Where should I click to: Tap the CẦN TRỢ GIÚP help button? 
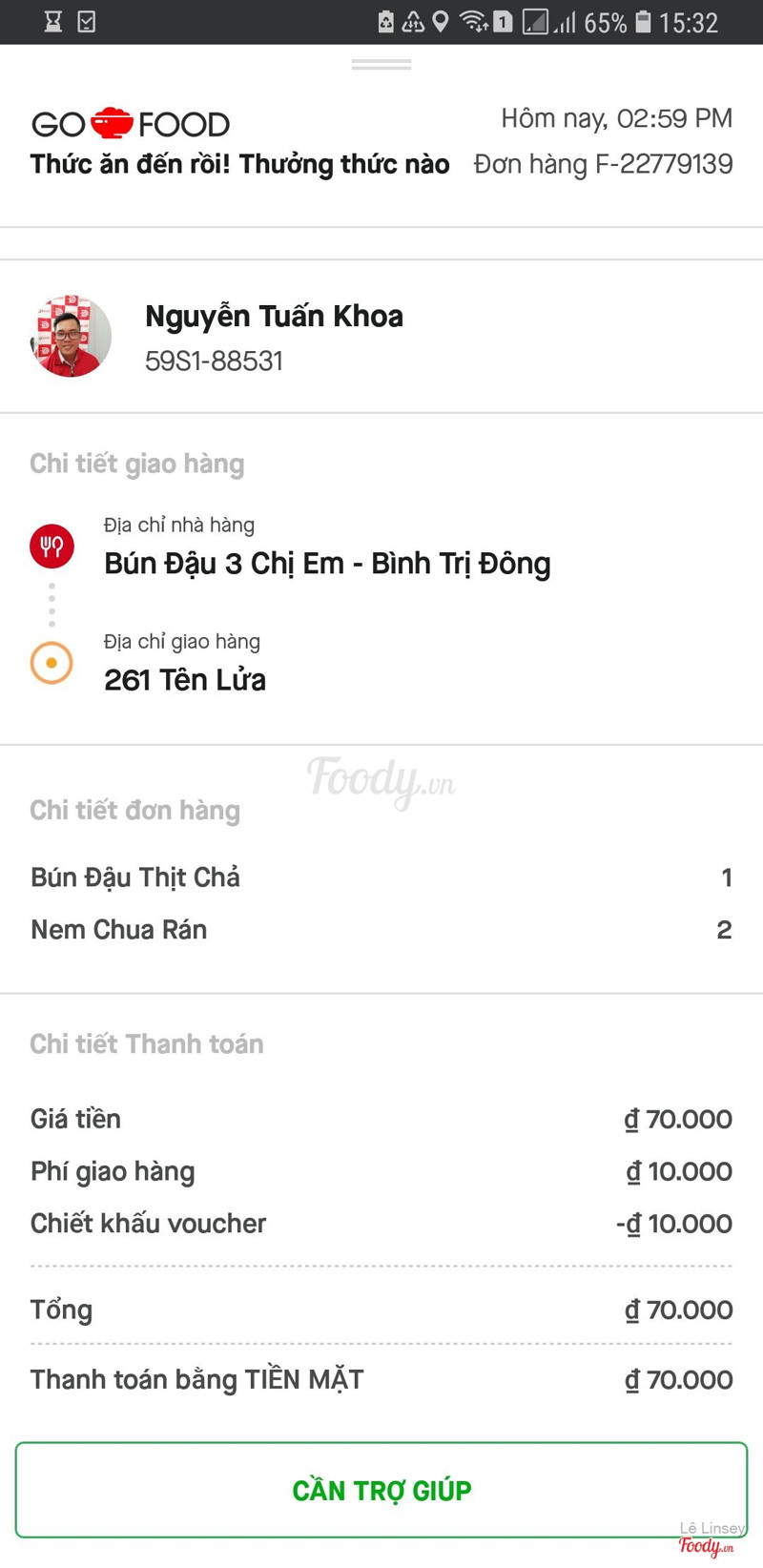(x=381, y=1490)
